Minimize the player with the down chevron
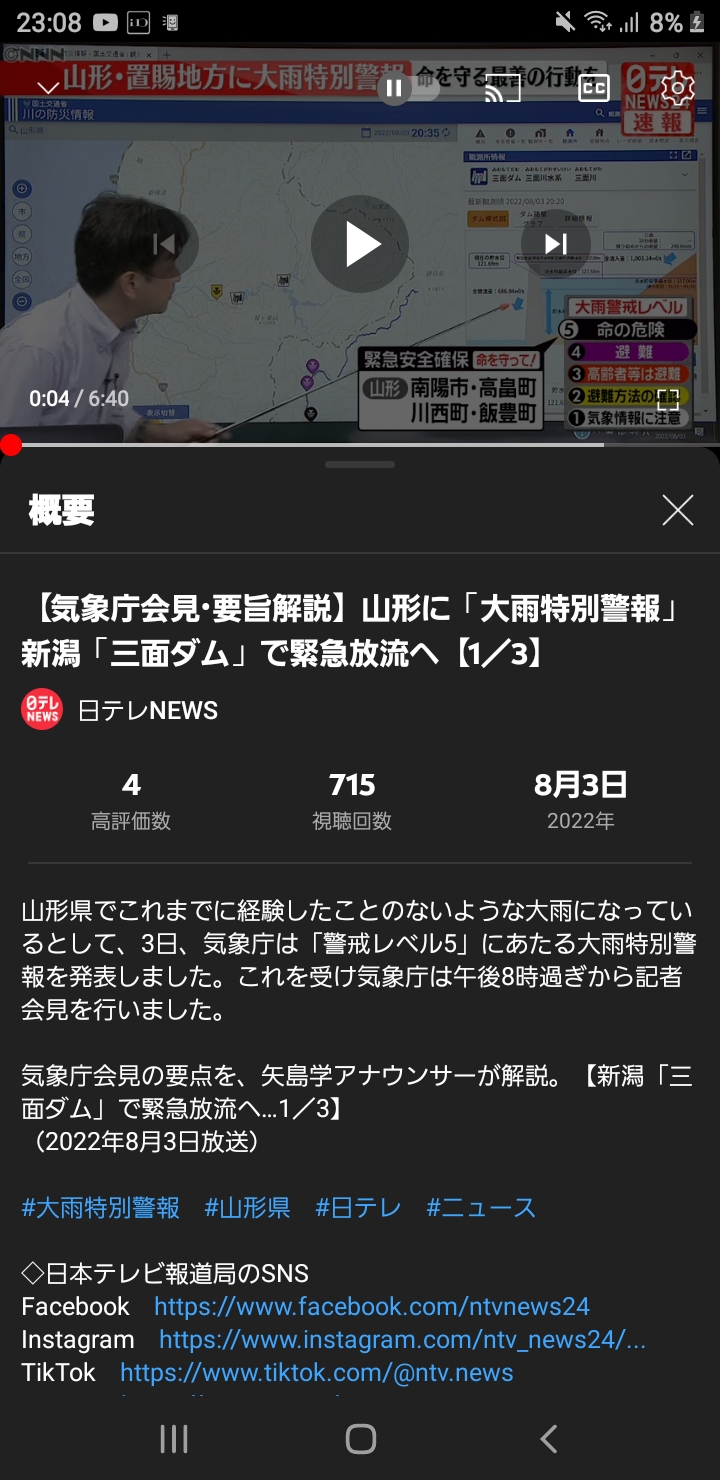 click(48, 89)
